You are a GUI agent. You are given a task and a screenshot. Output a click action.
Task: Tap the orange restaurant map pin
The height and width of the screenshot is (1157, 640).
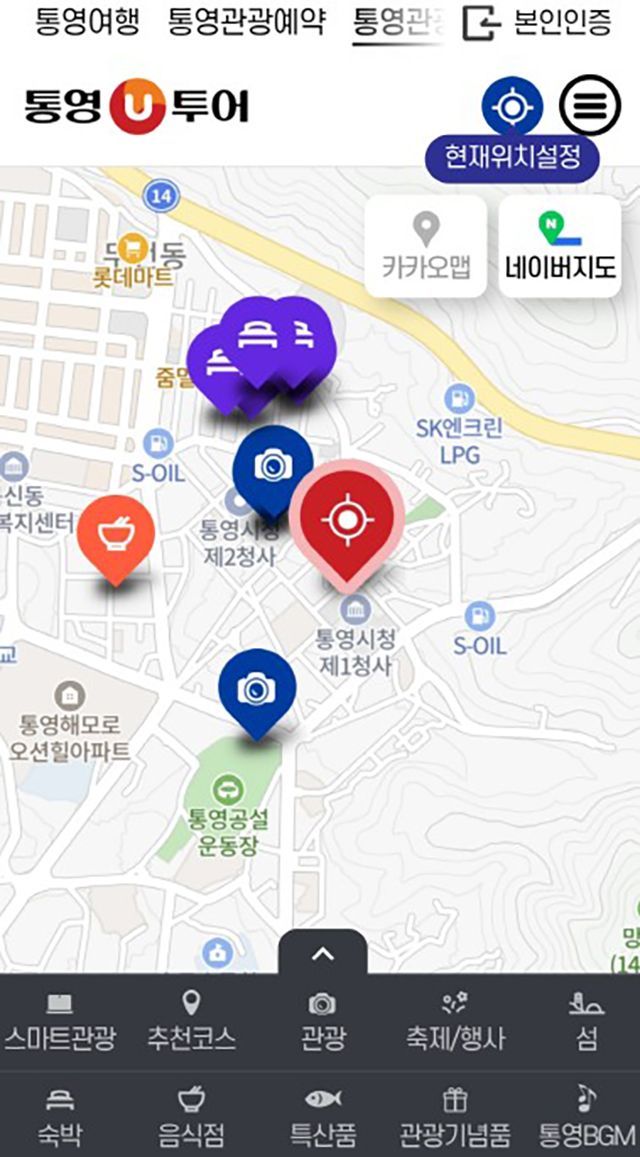coord(115,535)
